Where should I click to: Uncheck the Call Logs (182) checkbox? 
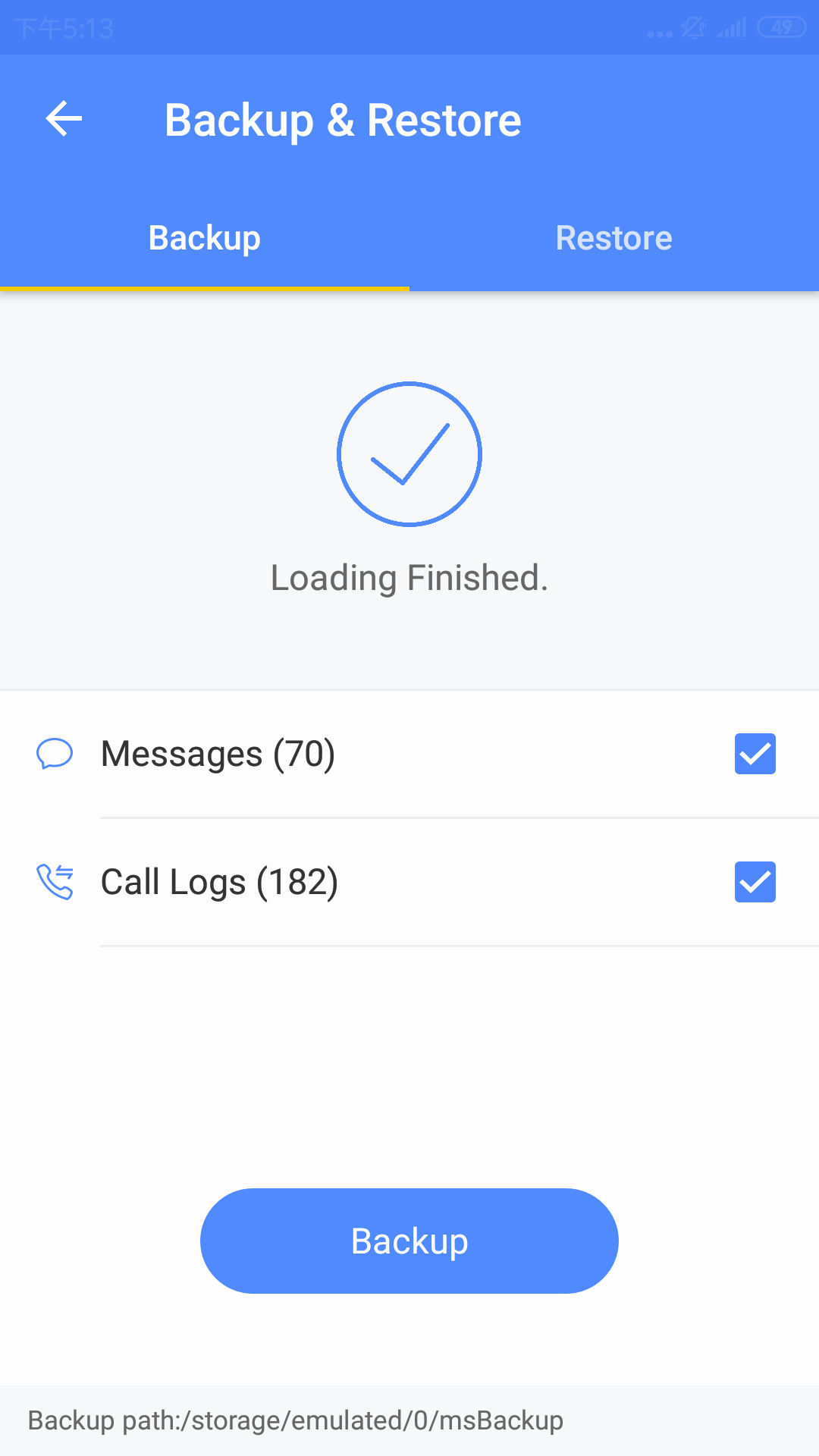(755, 882)
